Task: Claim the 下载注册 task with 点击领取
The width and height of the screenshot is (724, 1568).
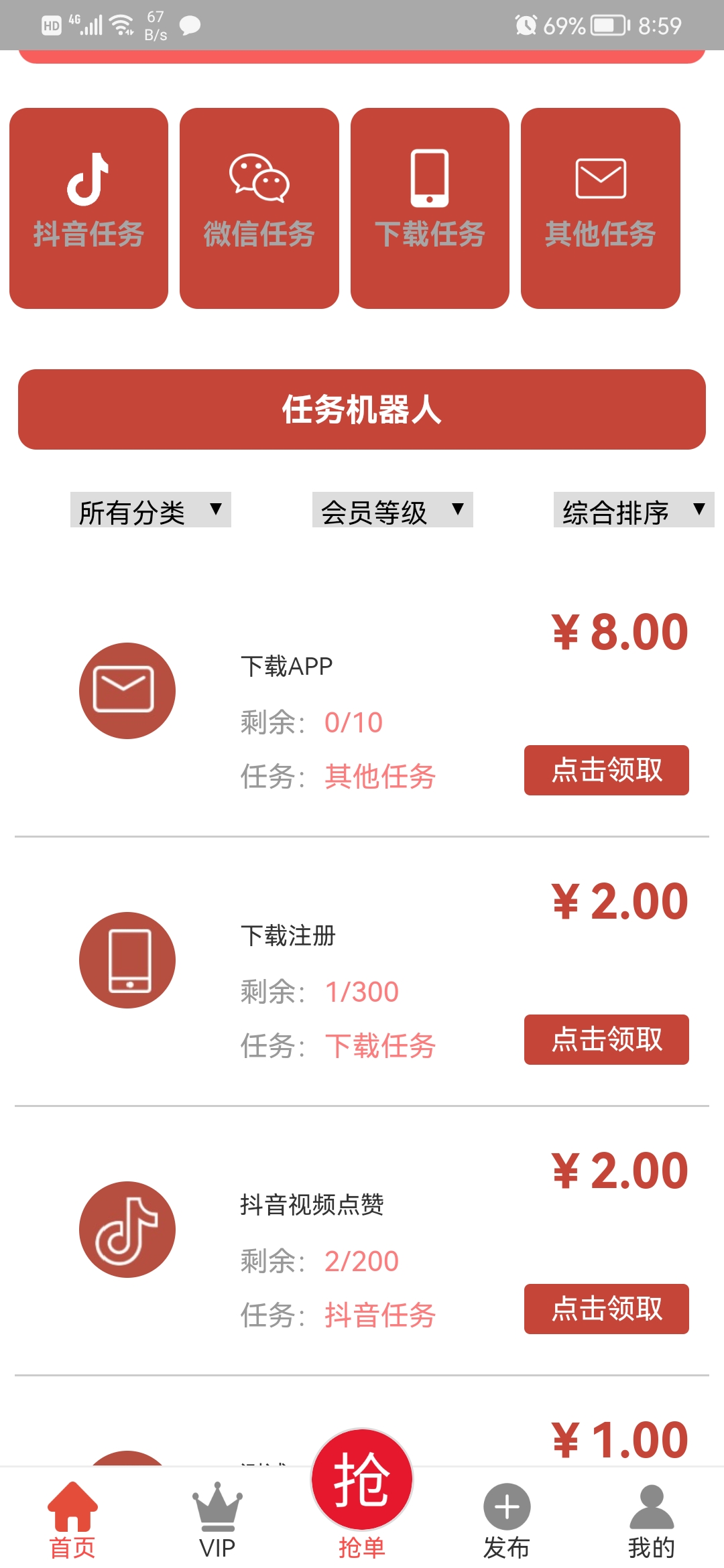Action: click(607, 1040)
